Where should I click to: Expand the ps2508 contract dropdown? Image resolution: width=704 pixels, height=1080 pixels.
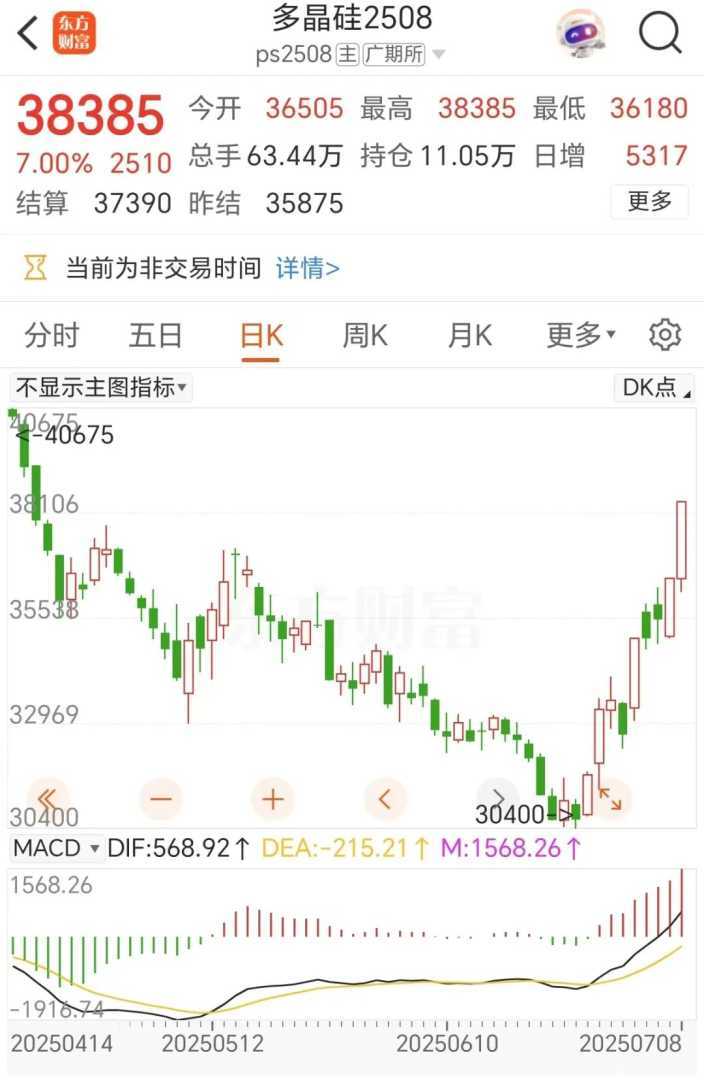click(x=440, y=55)
